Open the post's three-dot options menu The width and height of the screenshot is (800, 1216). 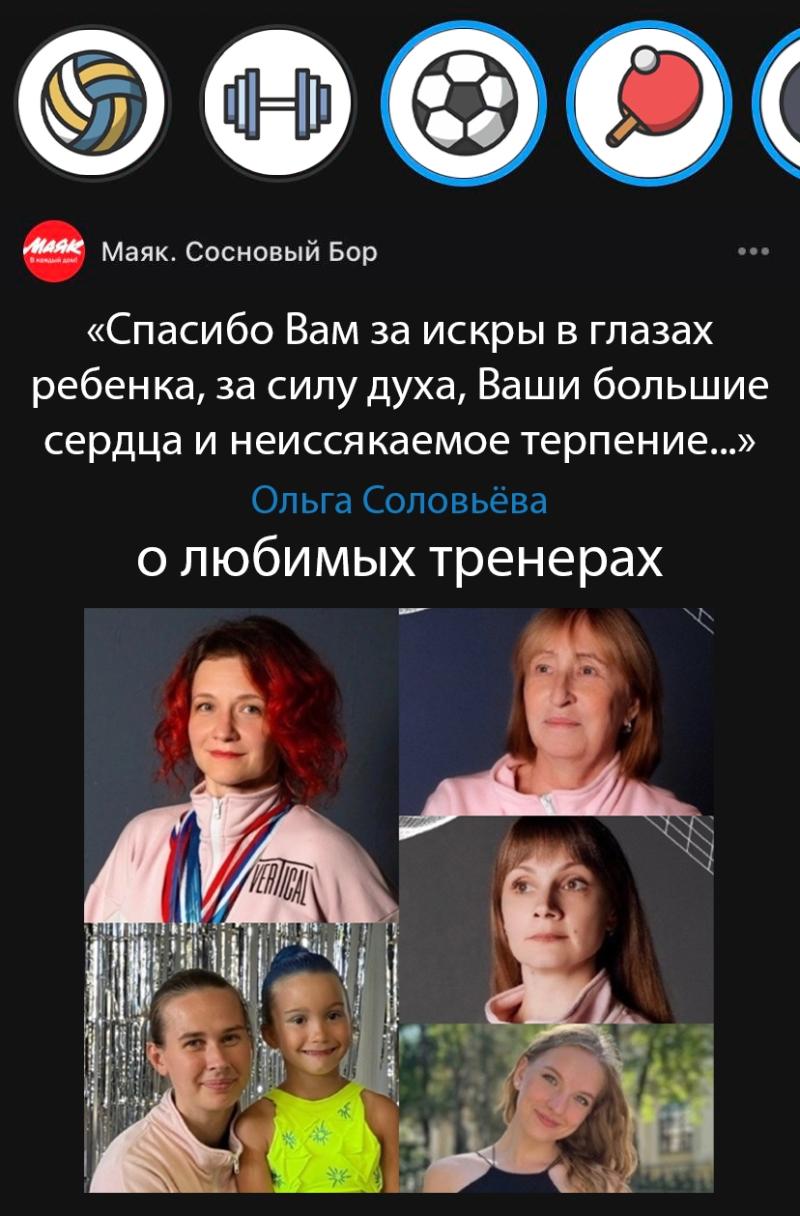(752, 251)
